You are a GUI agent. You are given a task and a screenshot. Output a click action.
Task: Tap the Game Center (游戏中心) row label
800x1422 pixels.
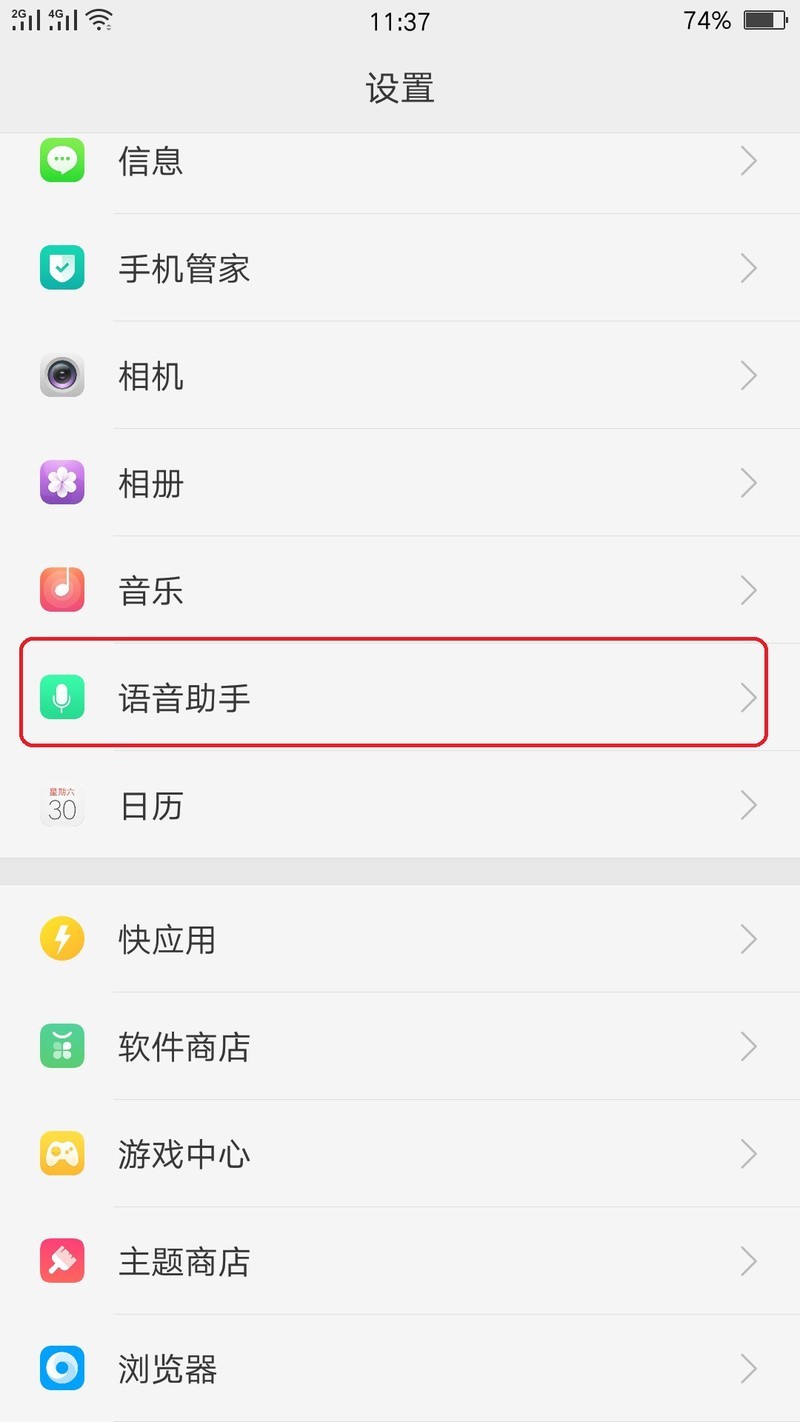pos(185,1153)
